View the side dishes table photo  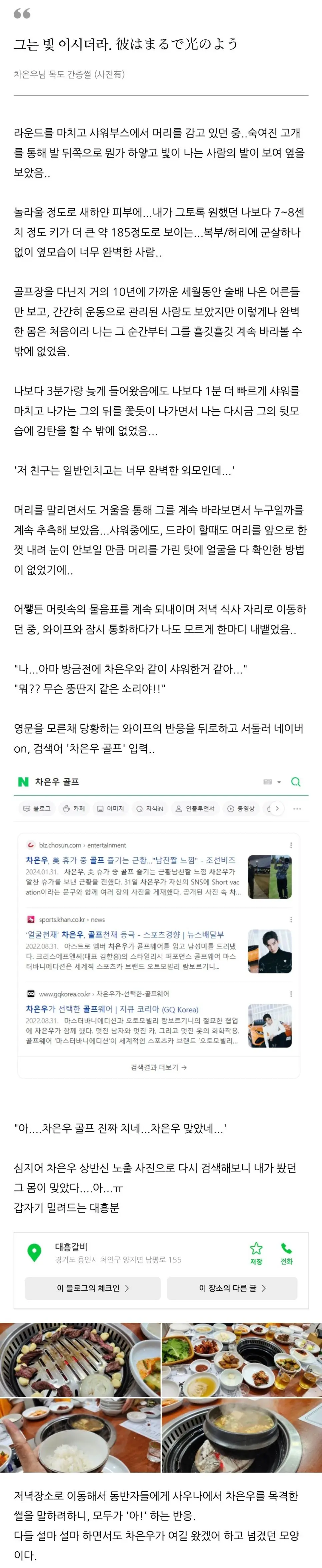coord(242,1359)
